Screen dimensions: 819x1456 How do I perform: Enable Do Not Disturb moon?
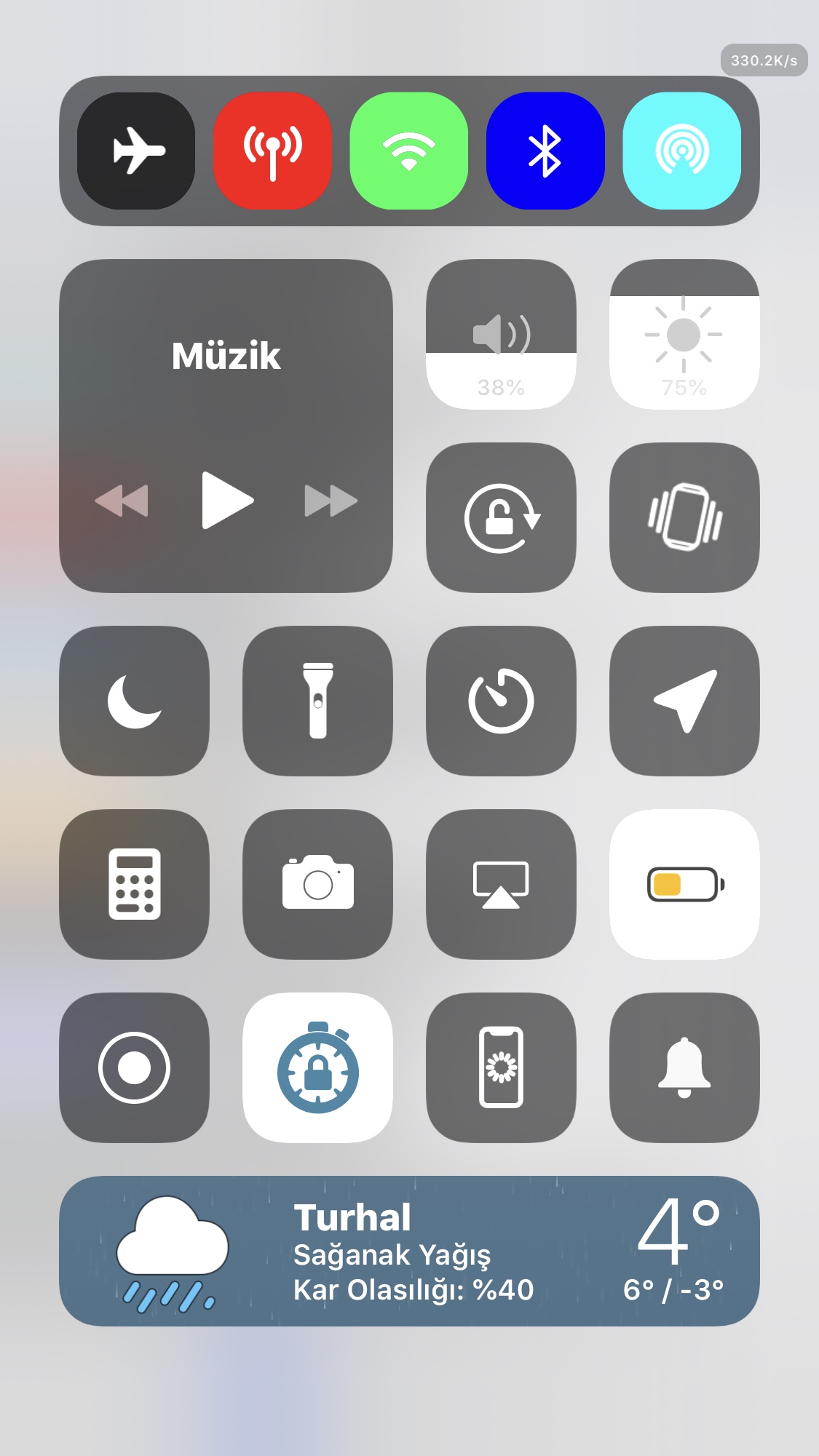(134, 701)
